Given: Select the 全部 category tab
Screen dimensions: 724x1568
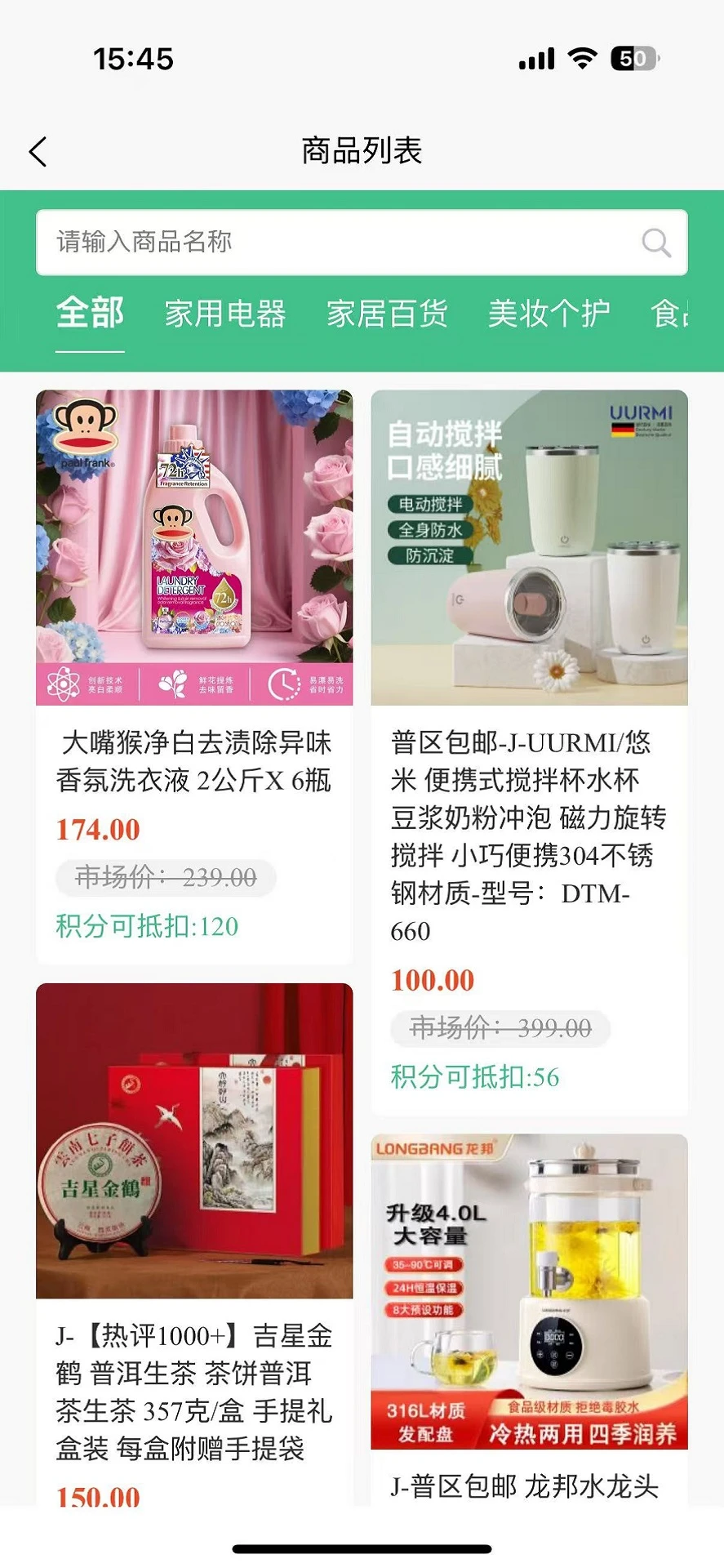Looking at the screenshot, I should tap(90, 314).
